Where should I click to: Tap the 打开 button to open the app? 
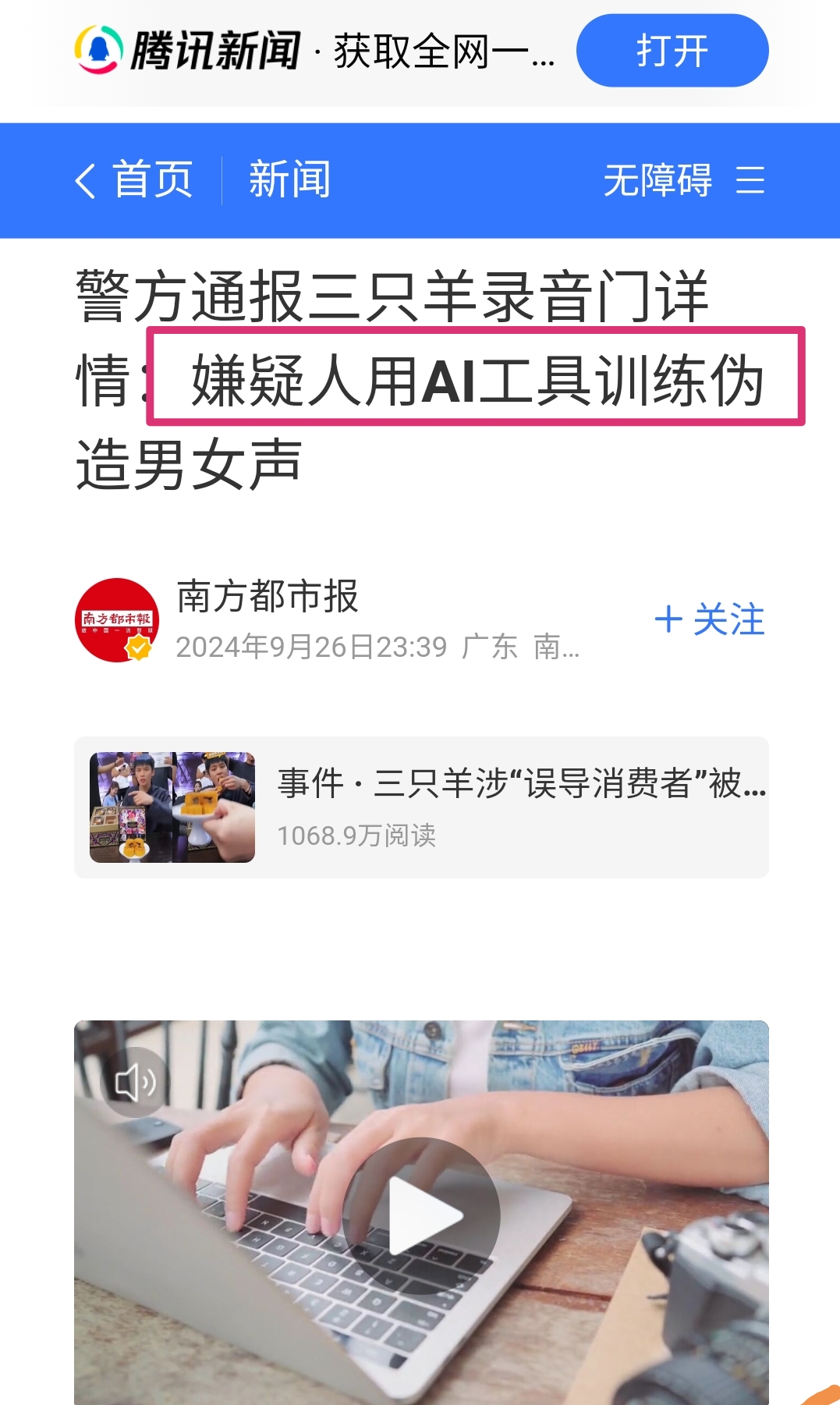(672, 51)
